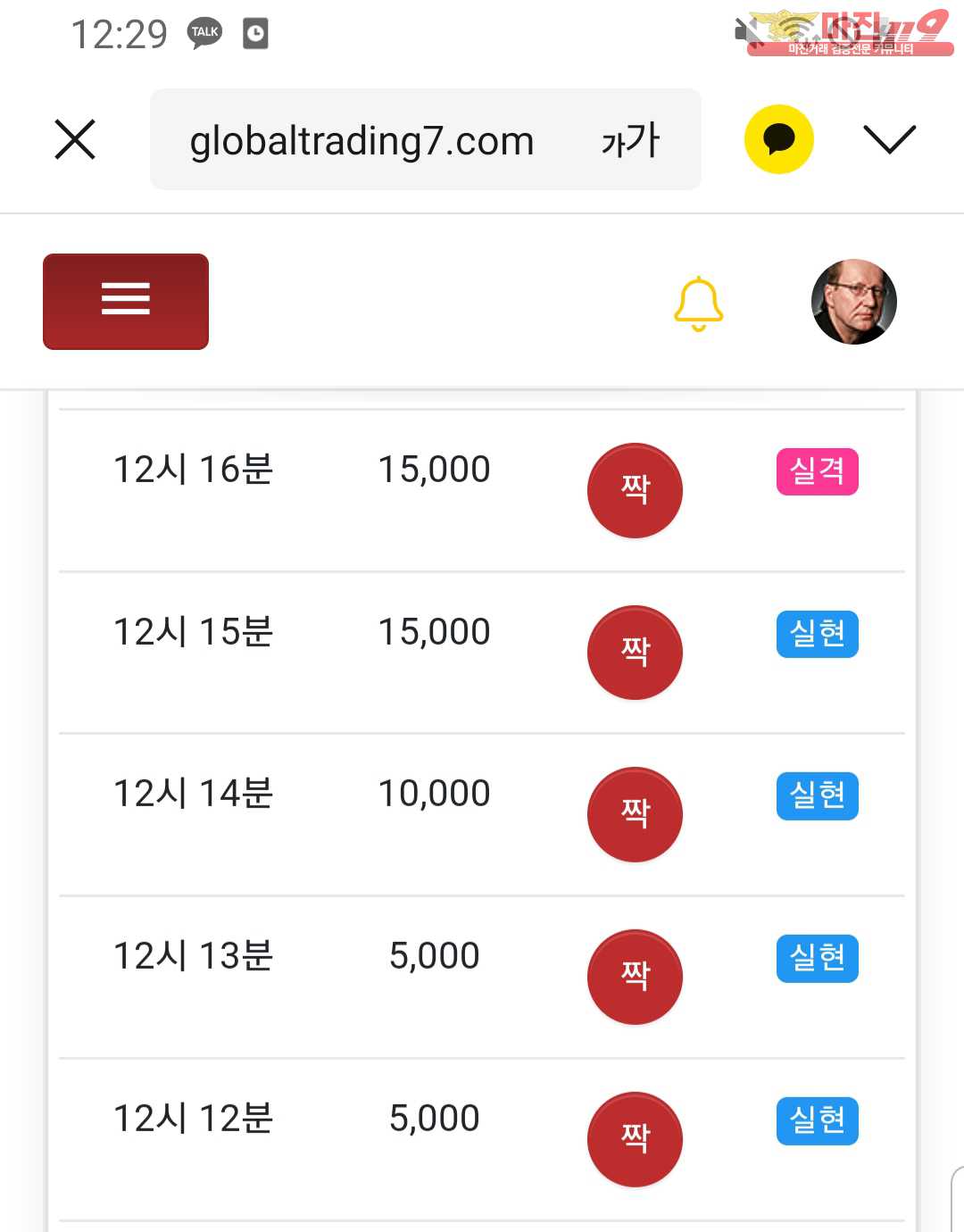
Task: Expand the browser's down chevron menu
Action: [x=890, y=139]
